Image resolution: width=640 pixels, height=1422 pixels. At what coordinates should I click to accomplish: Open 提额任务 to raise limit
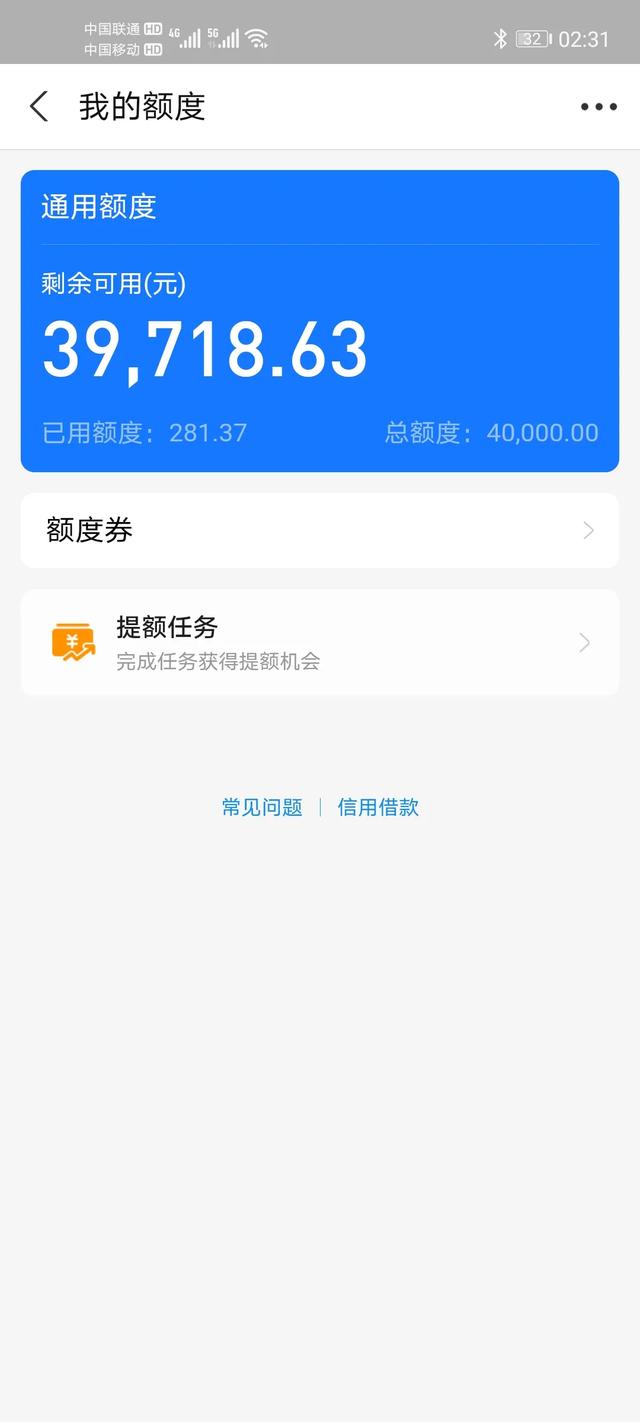click(x=320, y=642)
